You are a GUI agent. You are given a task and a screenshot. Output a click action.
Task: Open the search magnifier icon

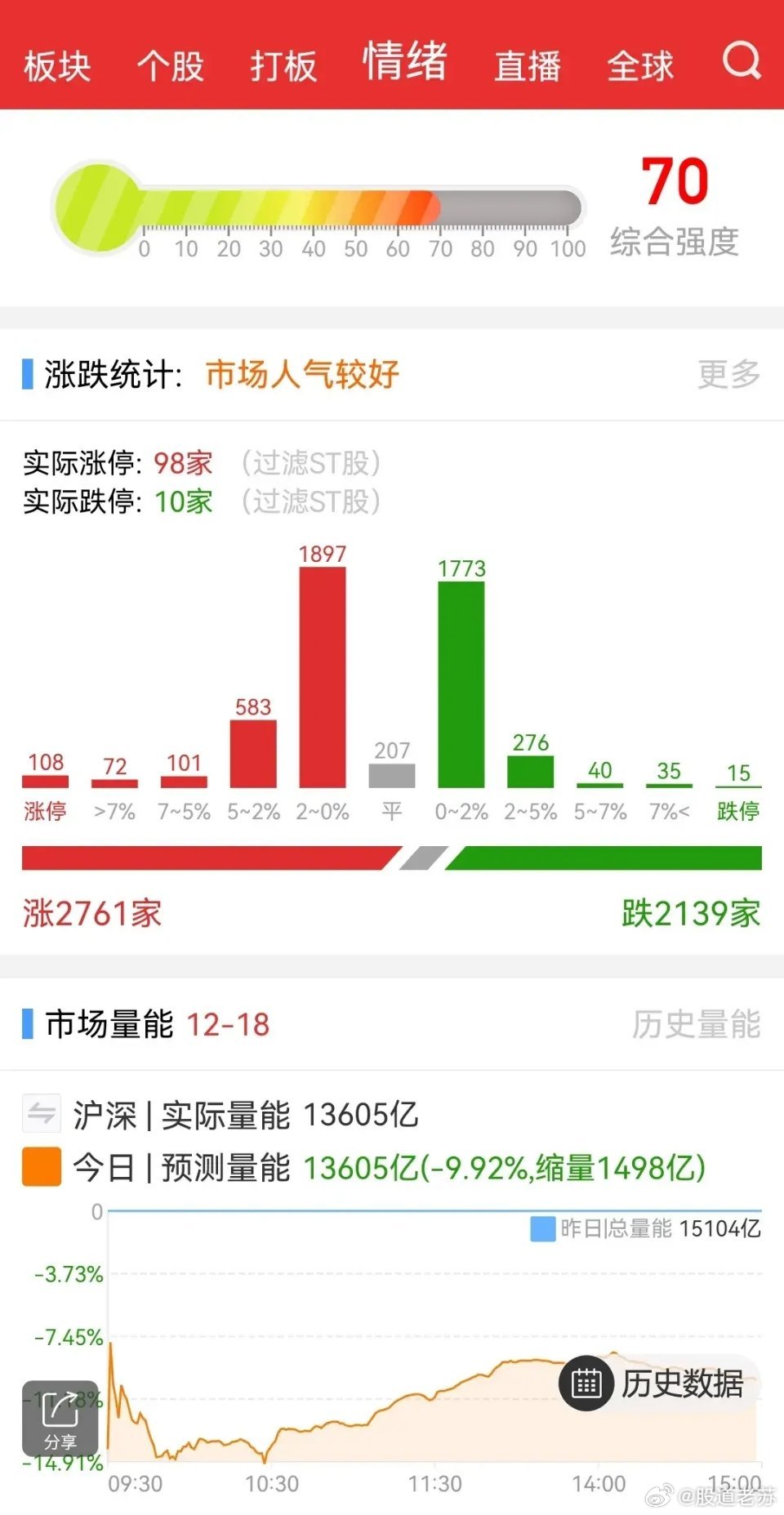(742, 61)
